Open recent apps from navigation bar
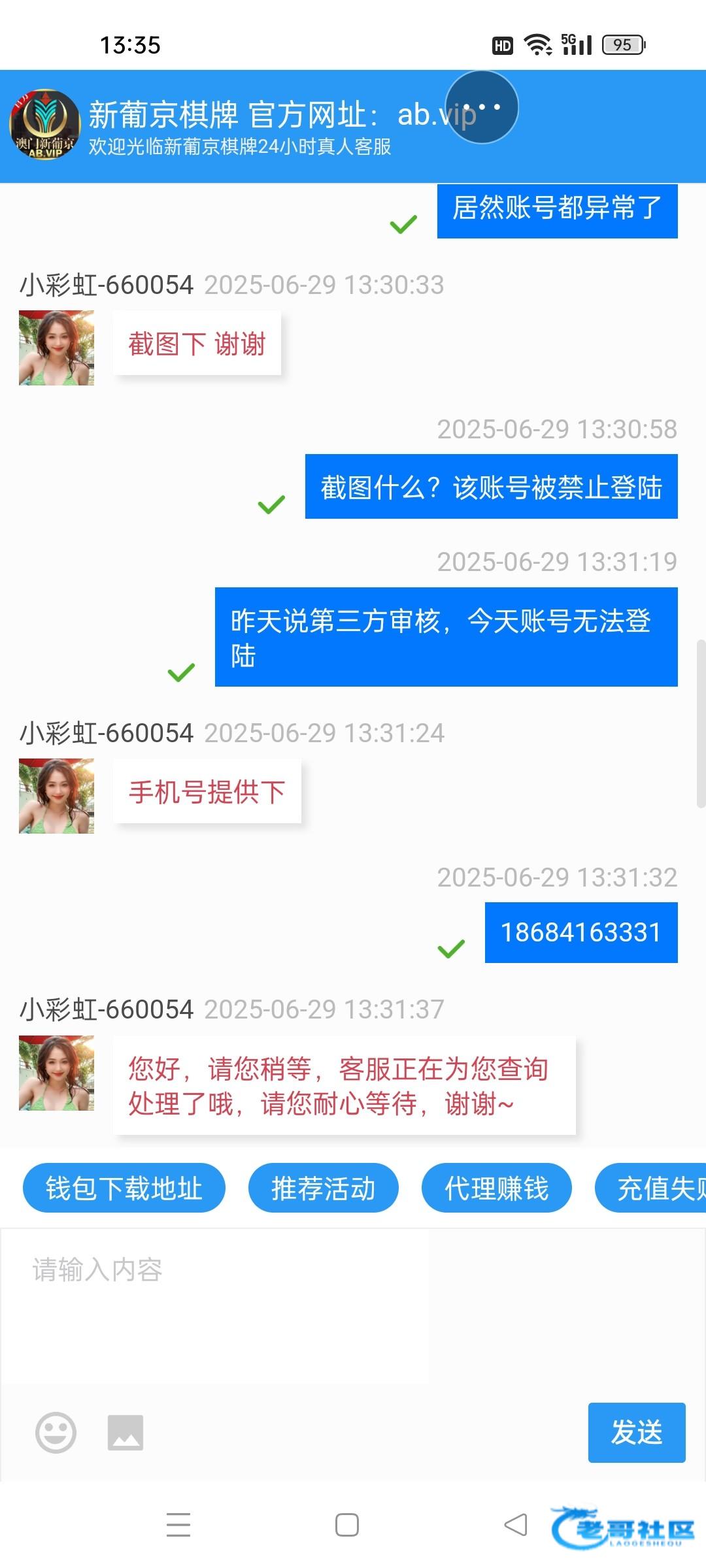This screenshot has height=1568, width=706. 178,1525
